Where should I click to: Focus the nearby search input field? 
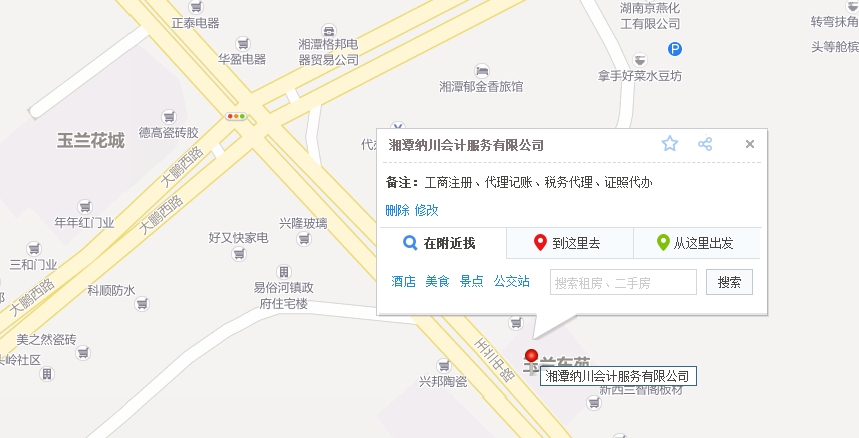[x=623, y=283]
